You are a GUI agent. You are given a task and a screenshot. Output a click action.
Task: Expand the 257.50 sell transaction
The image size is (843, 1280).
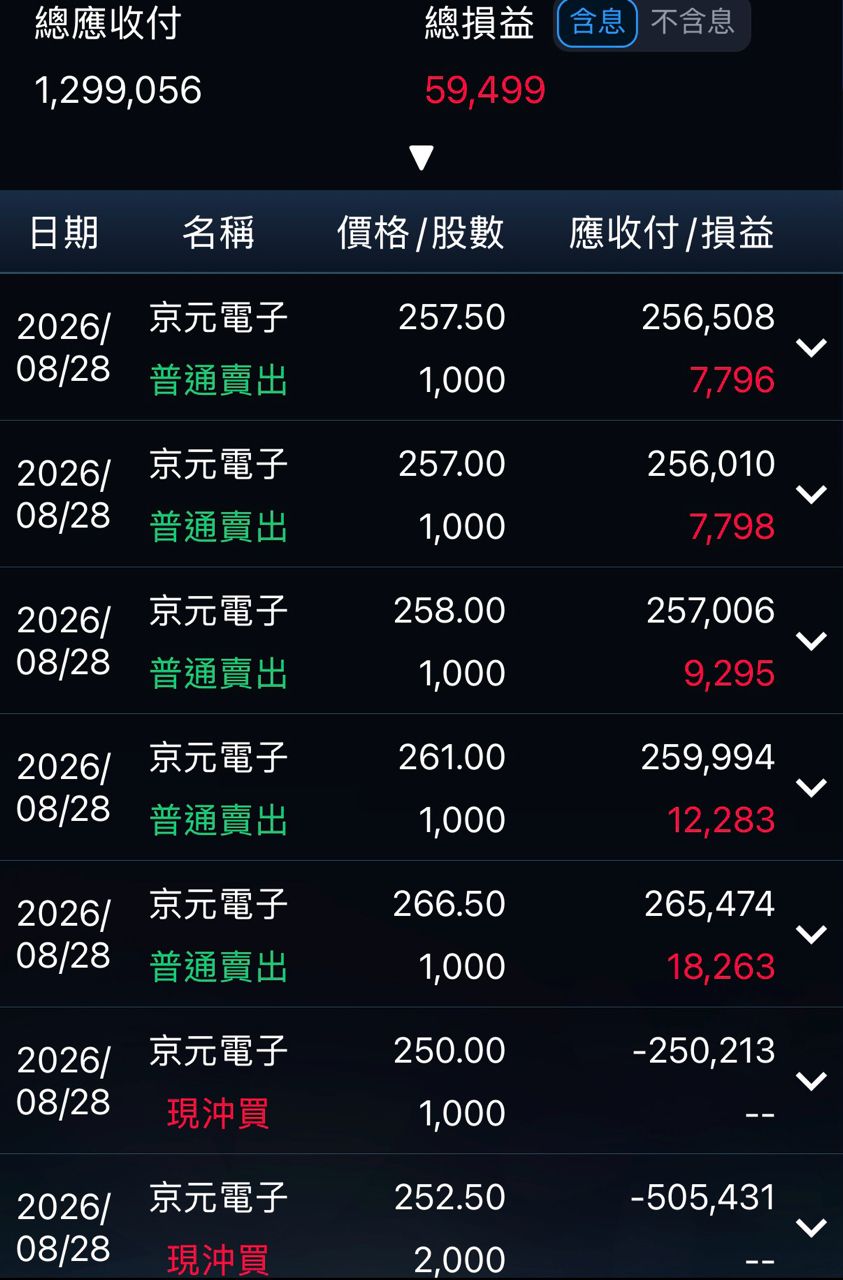pyautogui.click(x=811, y=348)
